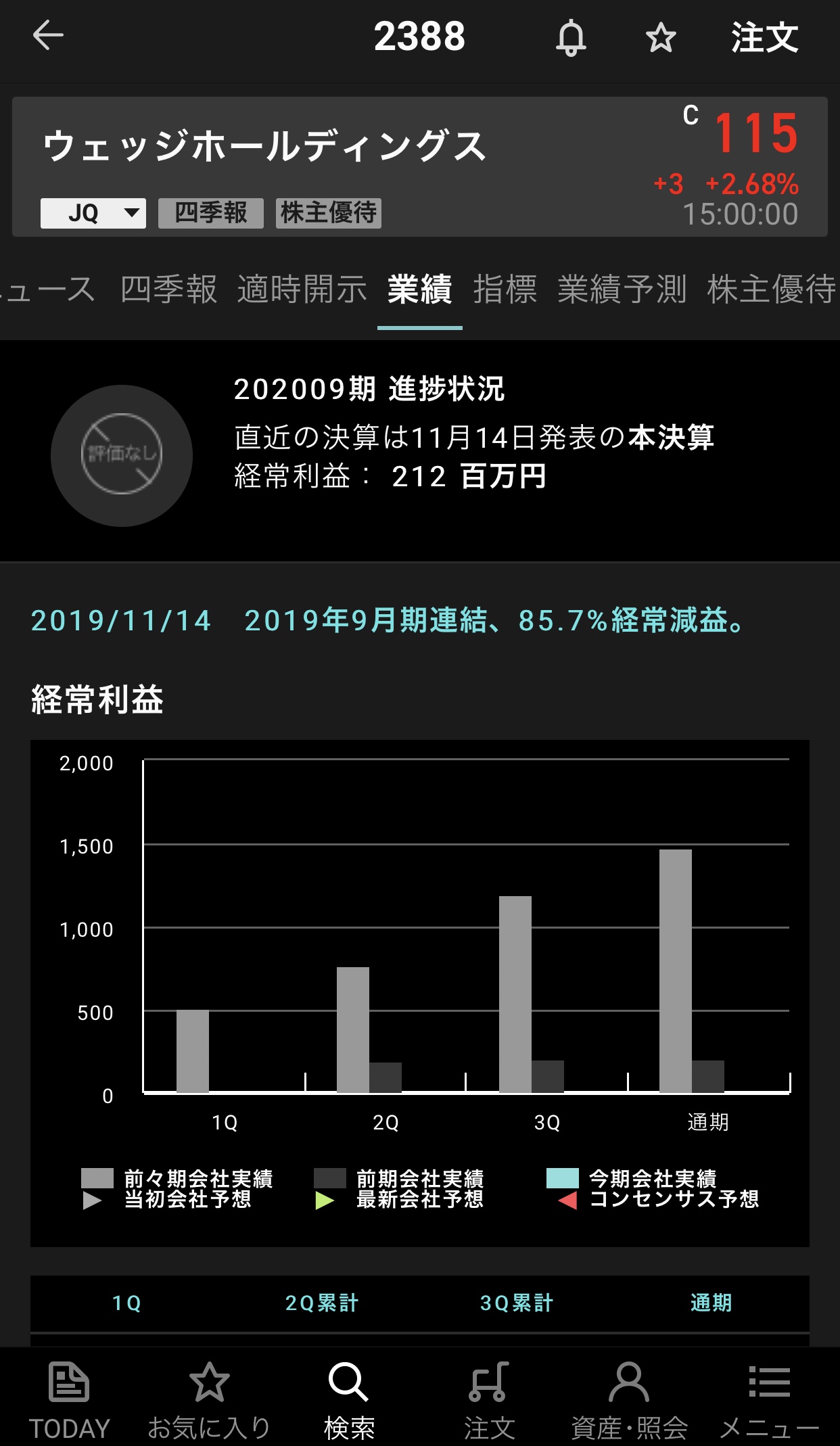Open the 2019/11/14 earnings news link
This screenshot has height=1446, width=840.
click(x=388, y=620)
